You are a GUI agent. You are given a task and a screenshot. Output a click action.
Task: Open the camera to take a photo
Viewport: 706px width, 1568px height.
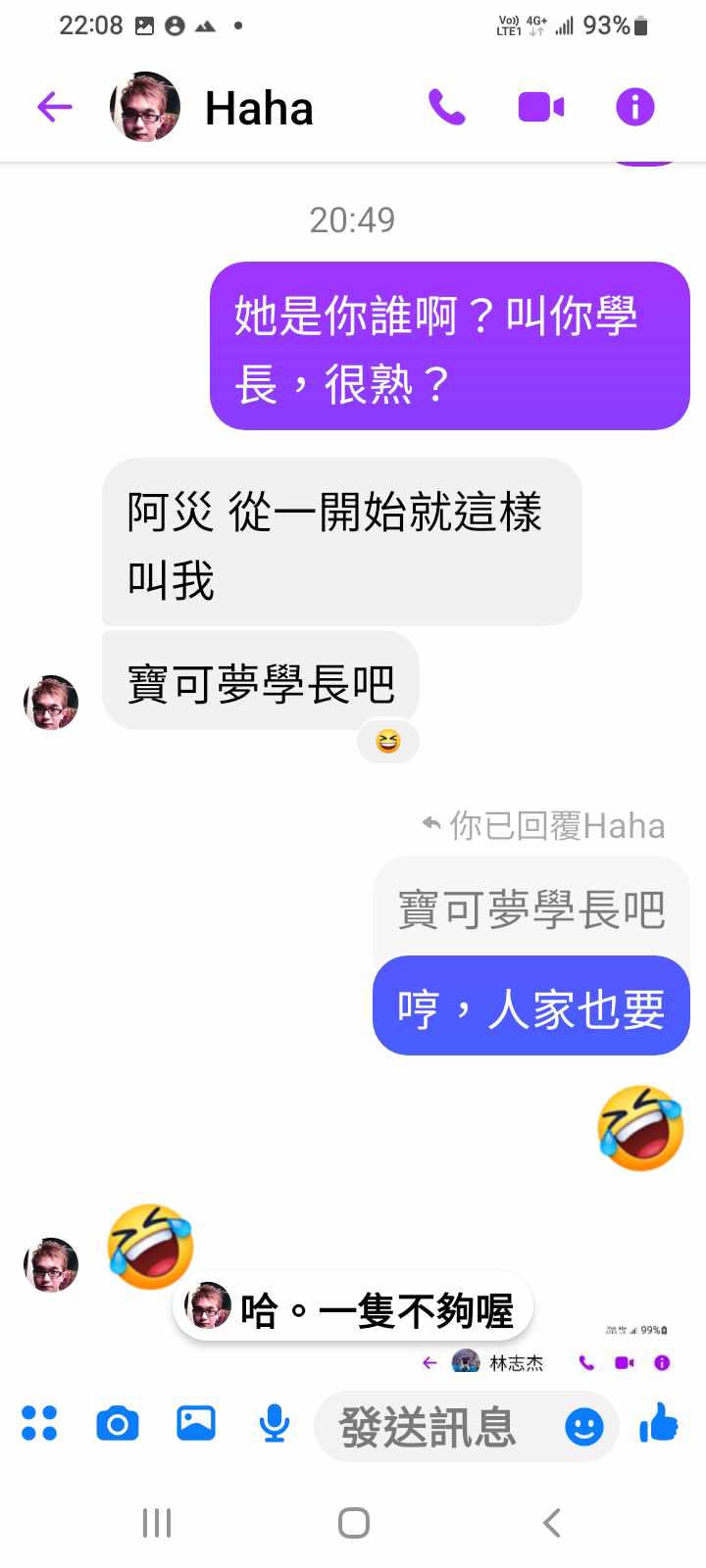point(118,1424)
